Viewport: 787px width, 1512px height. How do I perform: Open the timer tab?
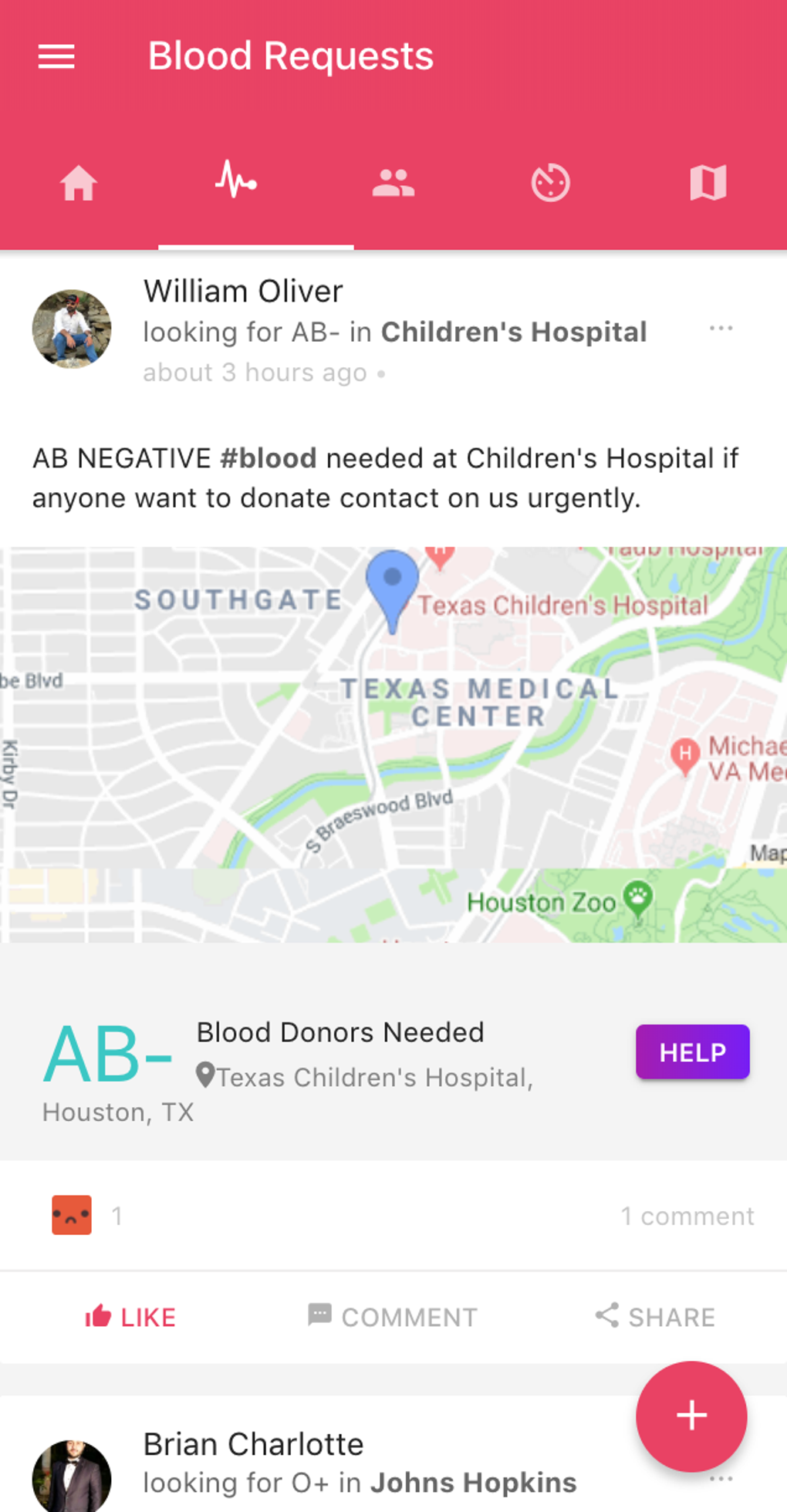coord(551,184)
